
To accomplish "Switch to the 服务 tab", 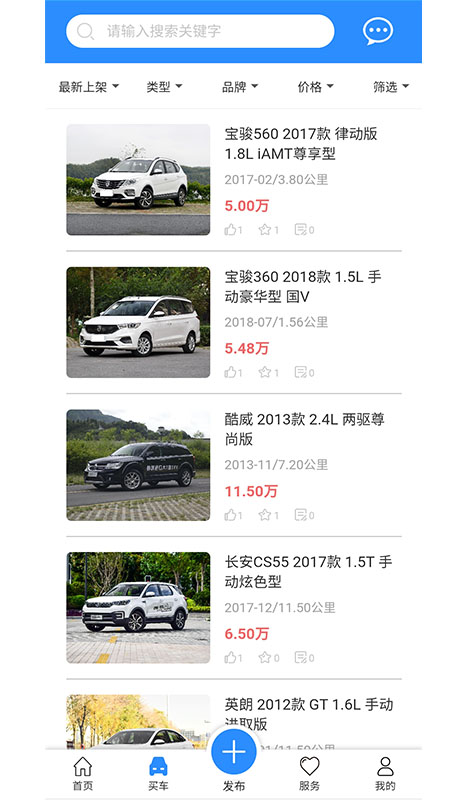I will point(309,773).
